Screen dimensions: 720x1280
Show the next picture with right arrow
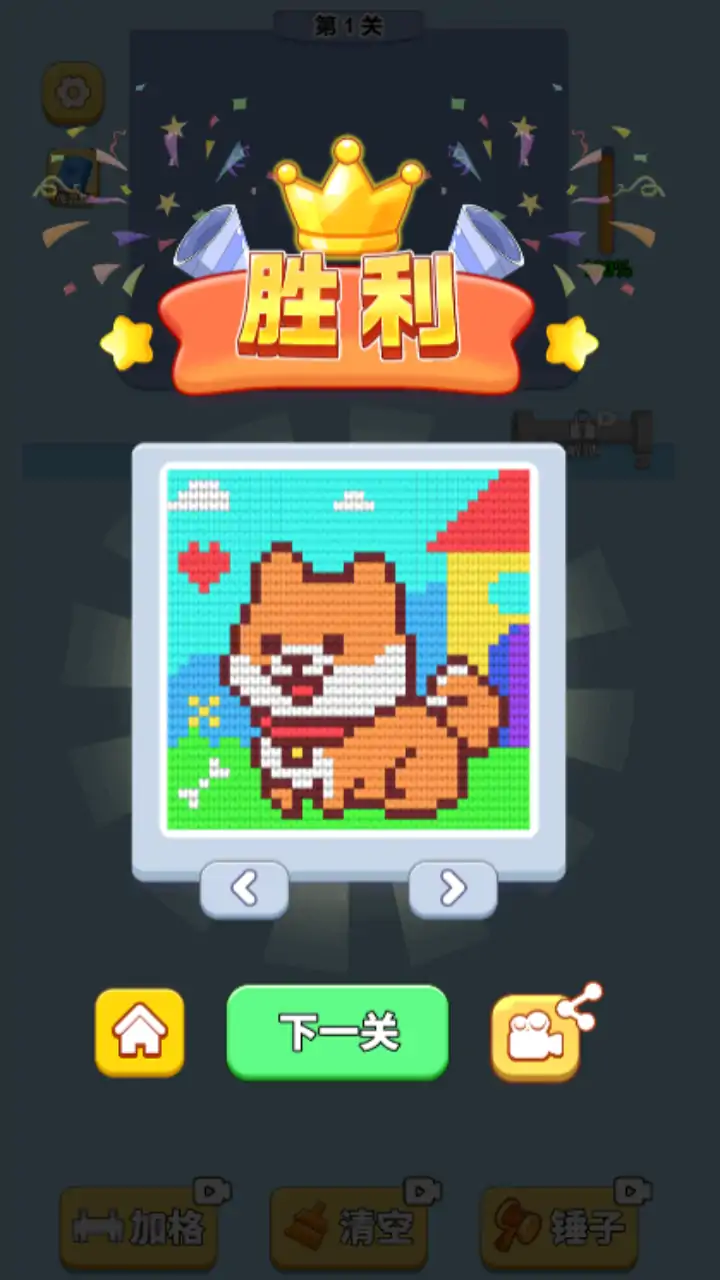(x=453, y=888)
